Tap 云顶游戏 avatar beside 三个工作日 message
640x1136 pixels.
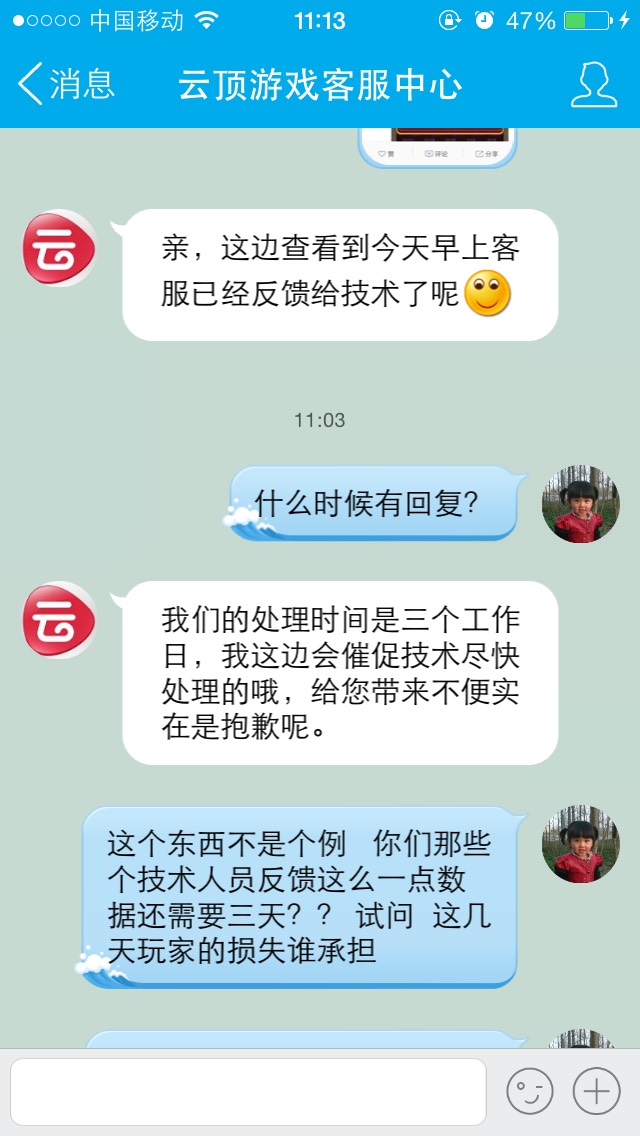click(x=60, y=620)
